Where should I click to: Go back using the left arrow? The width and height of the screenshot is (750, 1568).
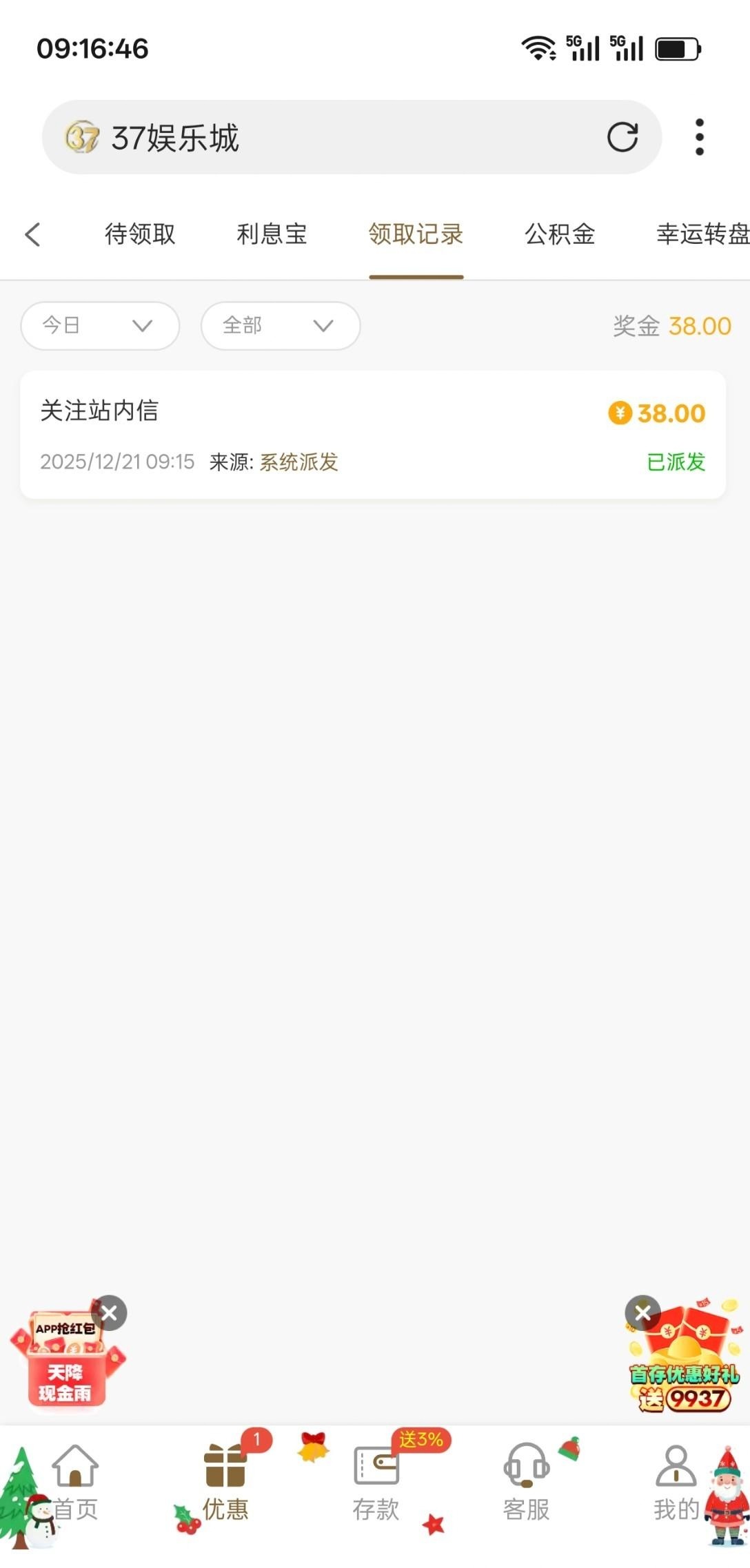32,234
